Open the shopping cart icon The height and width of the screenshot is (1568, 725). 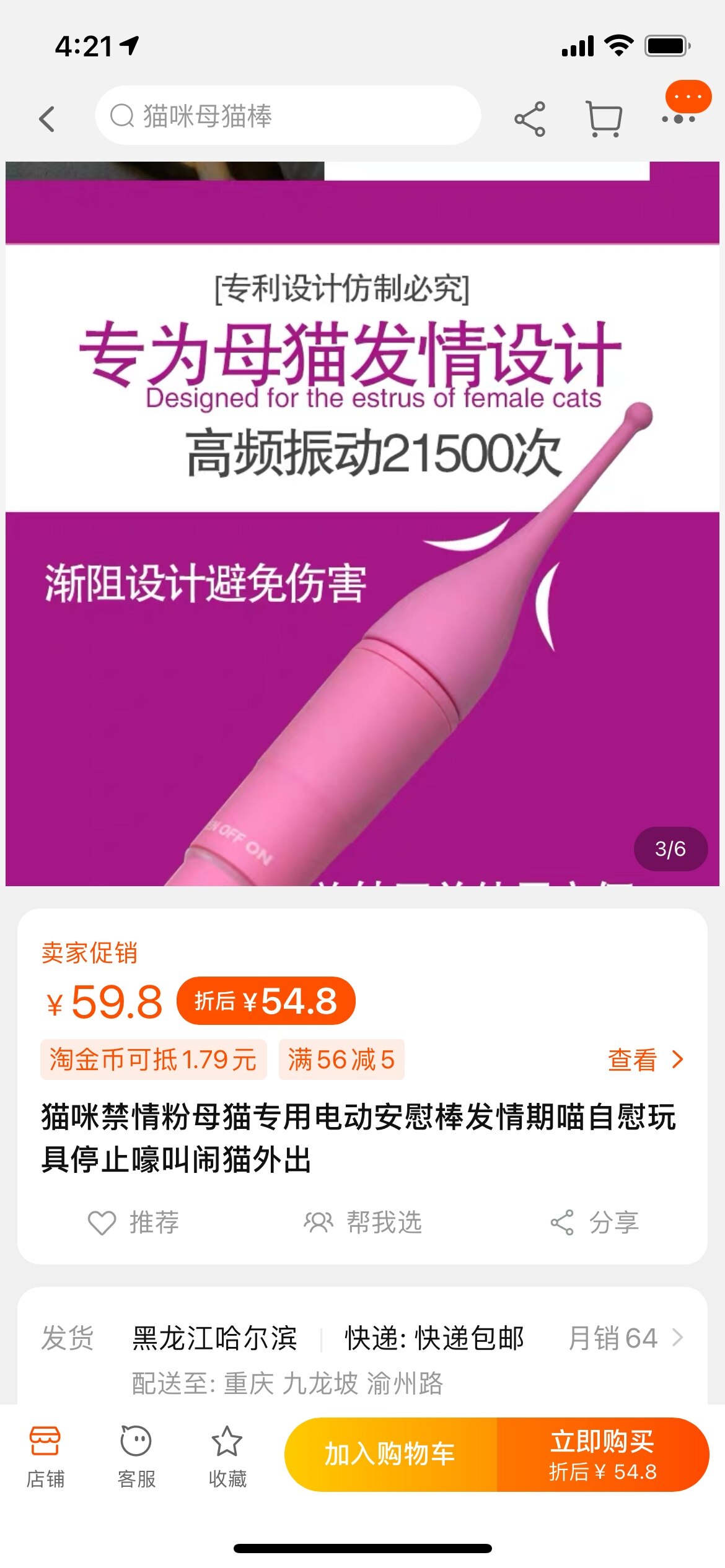604,118
